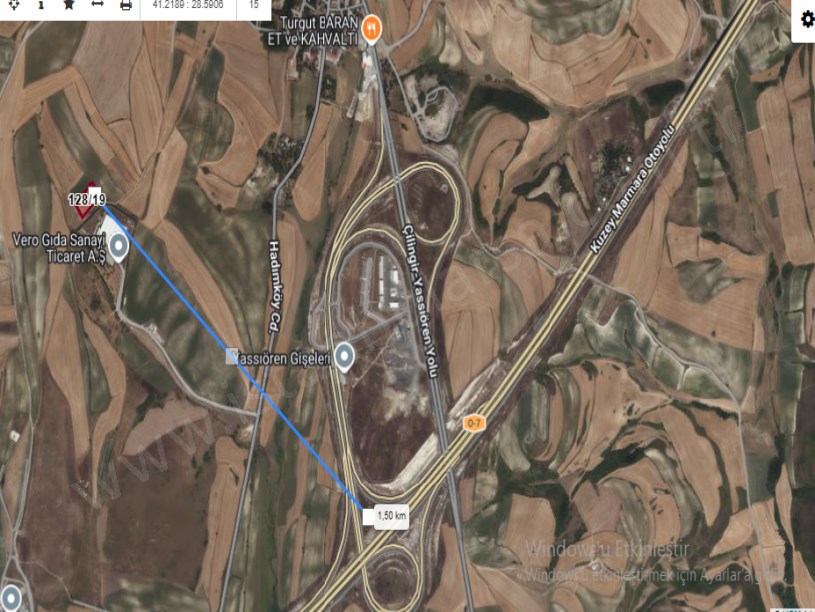Tap the info tool in toolbar
The image size is (815, 612).
coord(40,4)
